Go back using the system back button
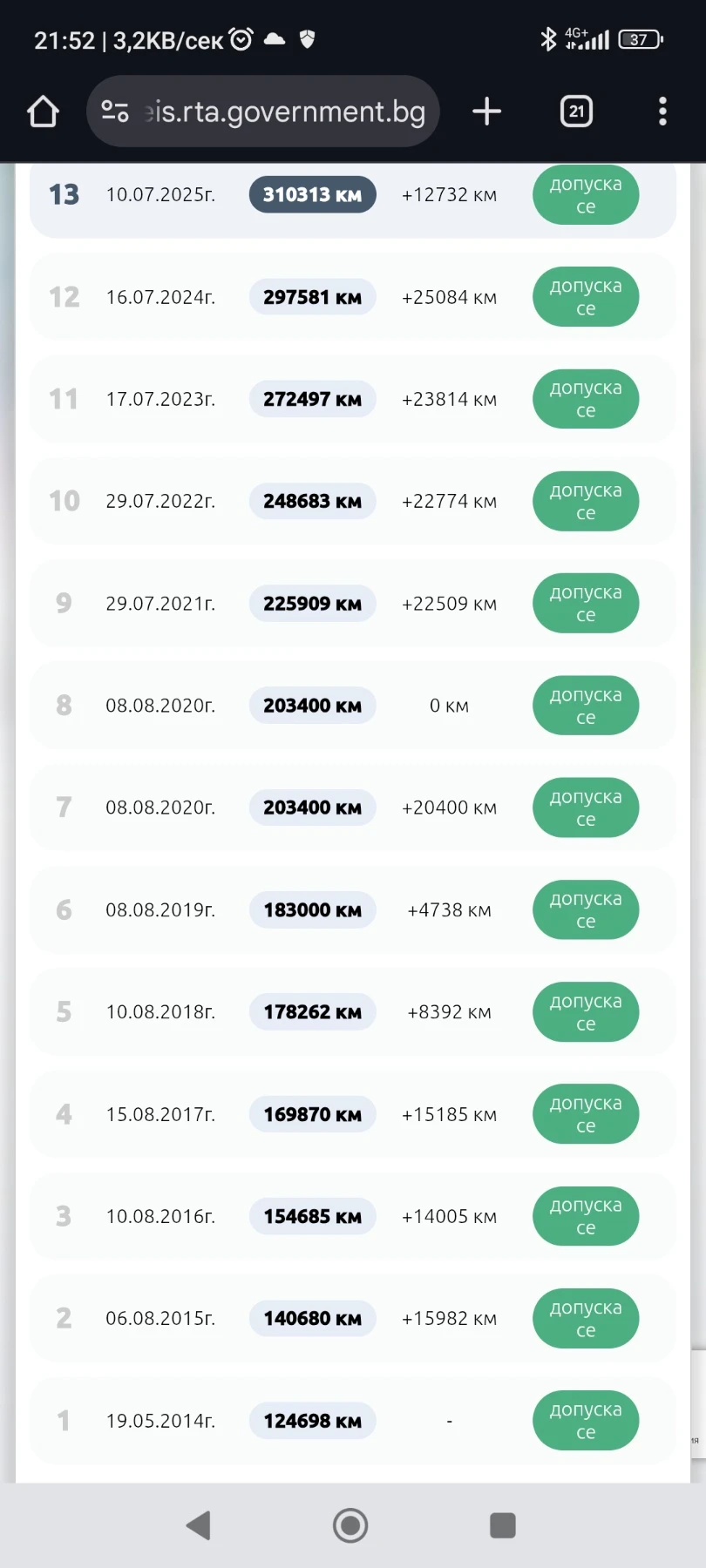The image size is (706, 1568). pos(199,1525)
